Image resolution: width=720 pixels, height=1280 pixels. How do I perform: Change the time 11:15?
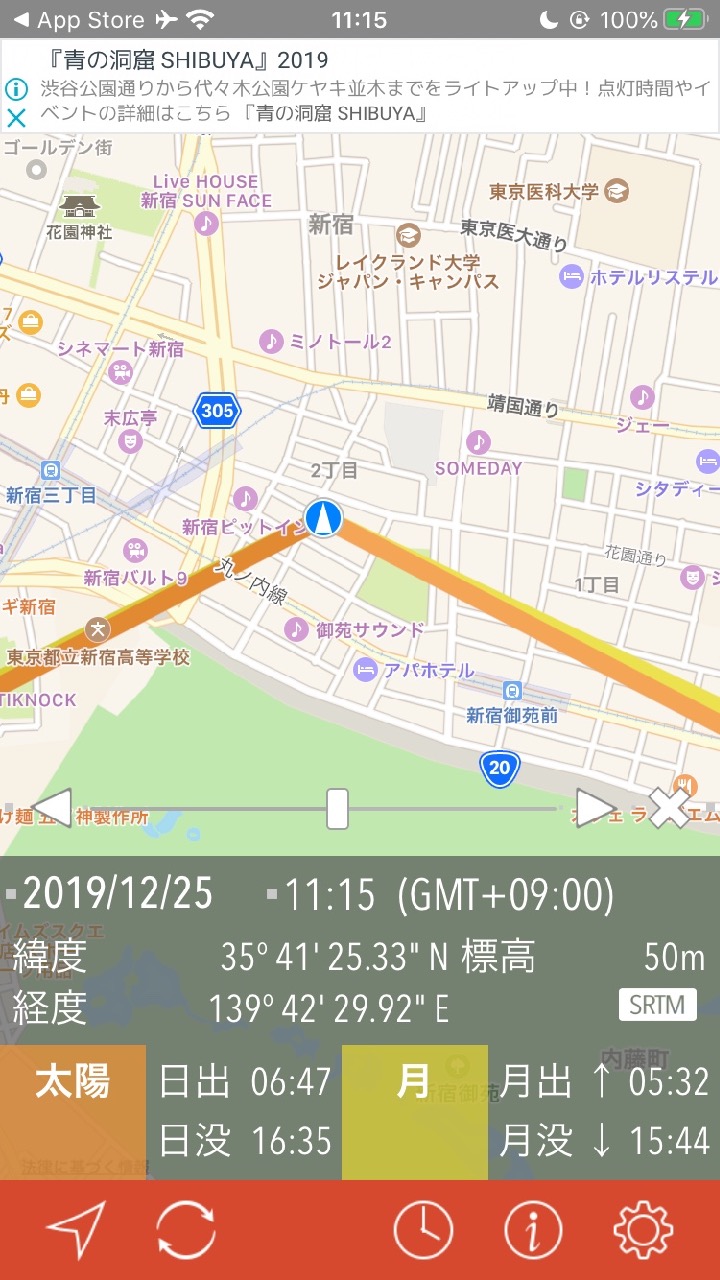[331, 895]
